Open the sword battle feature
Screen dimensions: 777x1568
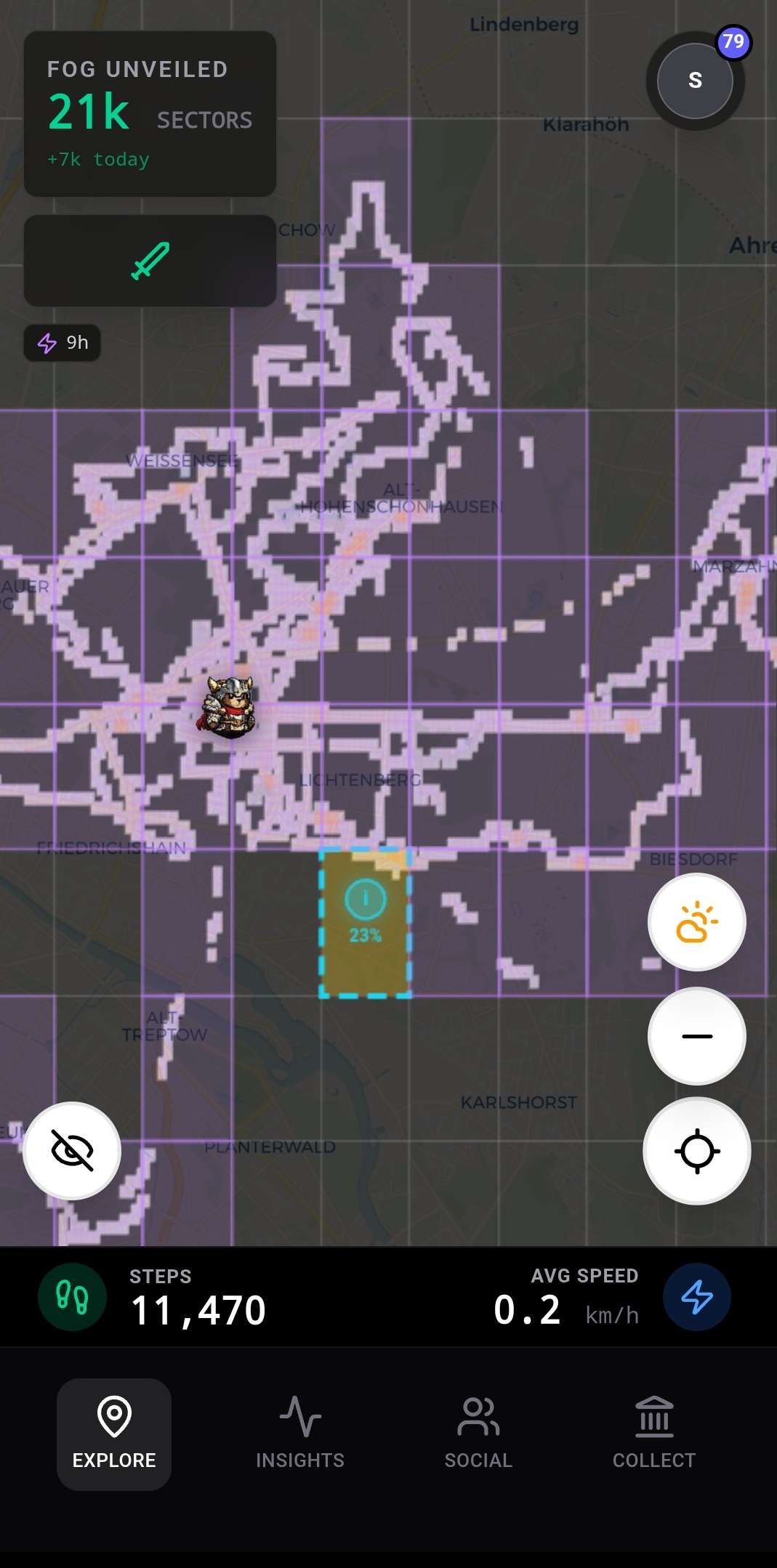150,261
